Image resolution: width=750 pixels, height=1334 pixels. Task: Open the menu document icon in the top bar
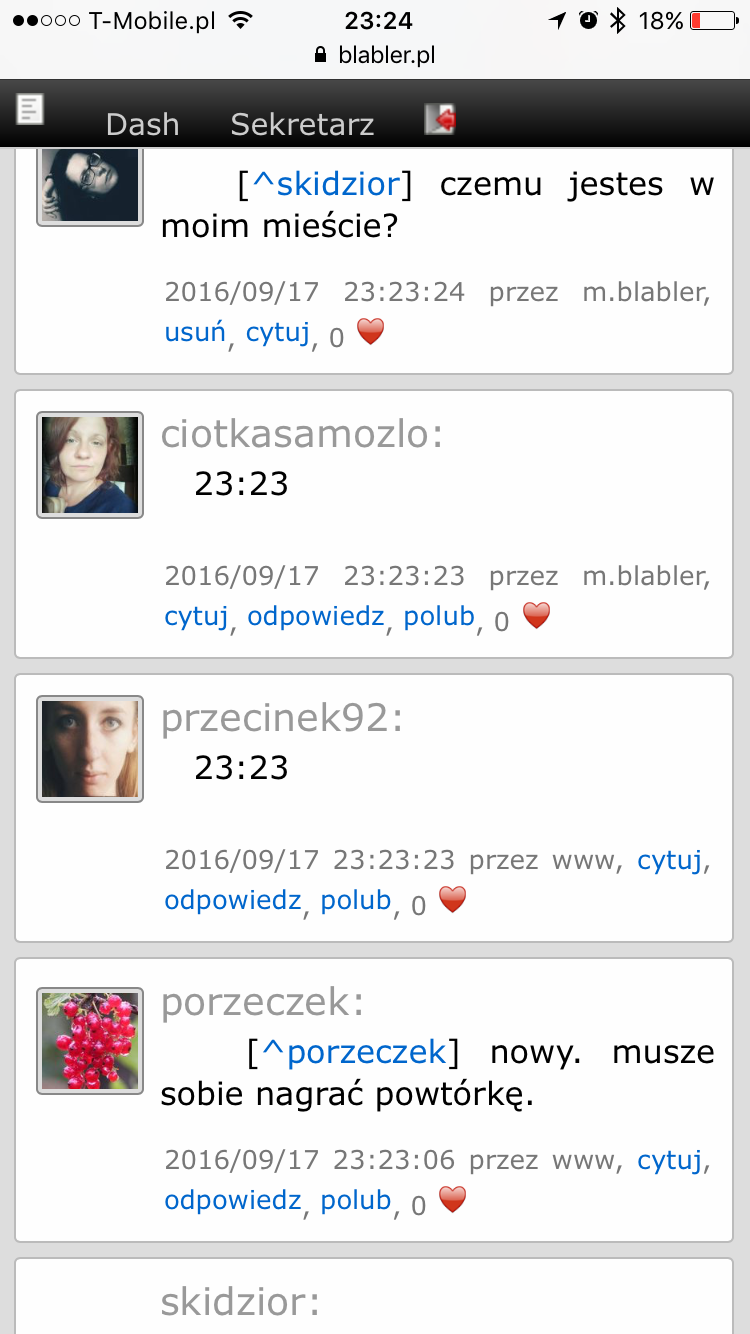point(31,109)
